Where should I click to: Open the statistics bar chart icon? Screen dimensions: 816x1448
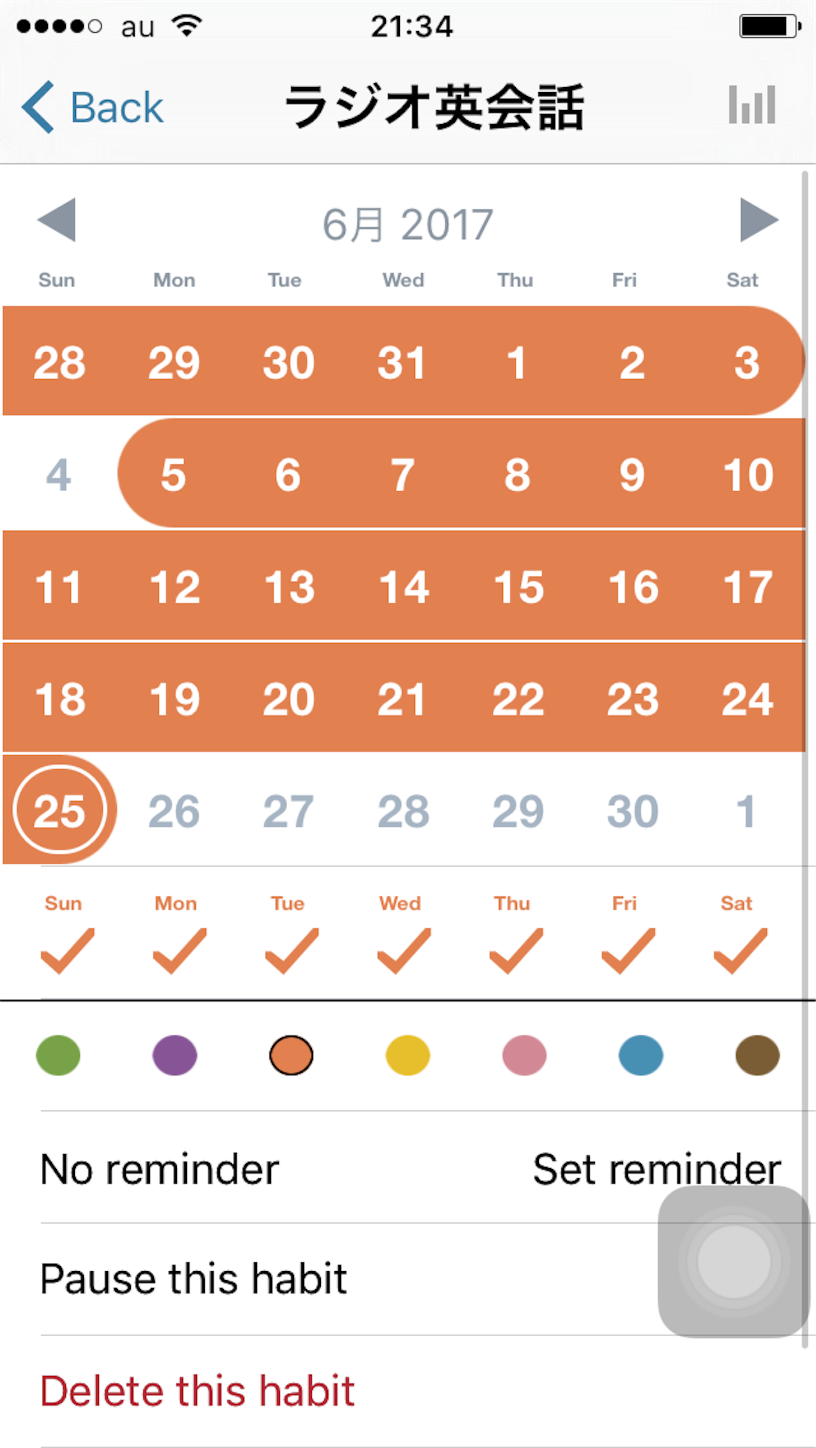[x=752, y=105]
